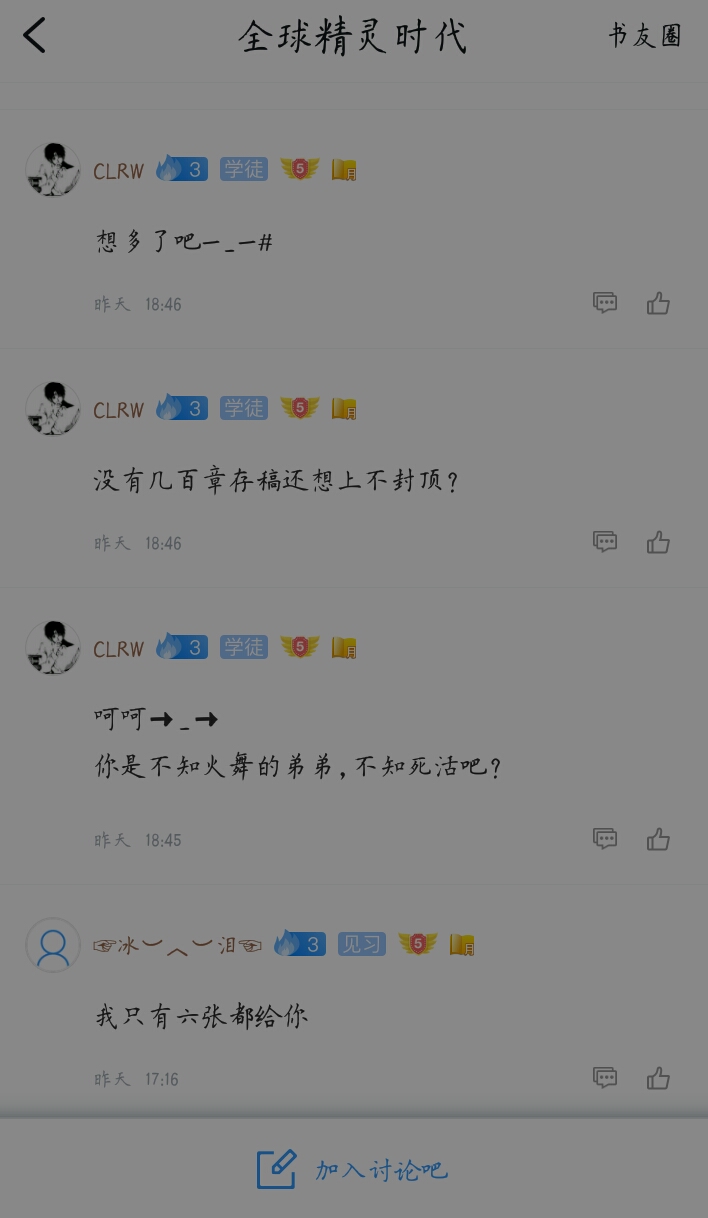Reply to the comment about 不知火舞的弟弟
This screenshot has width=708, height=1218.
click(x=605, y=839)
